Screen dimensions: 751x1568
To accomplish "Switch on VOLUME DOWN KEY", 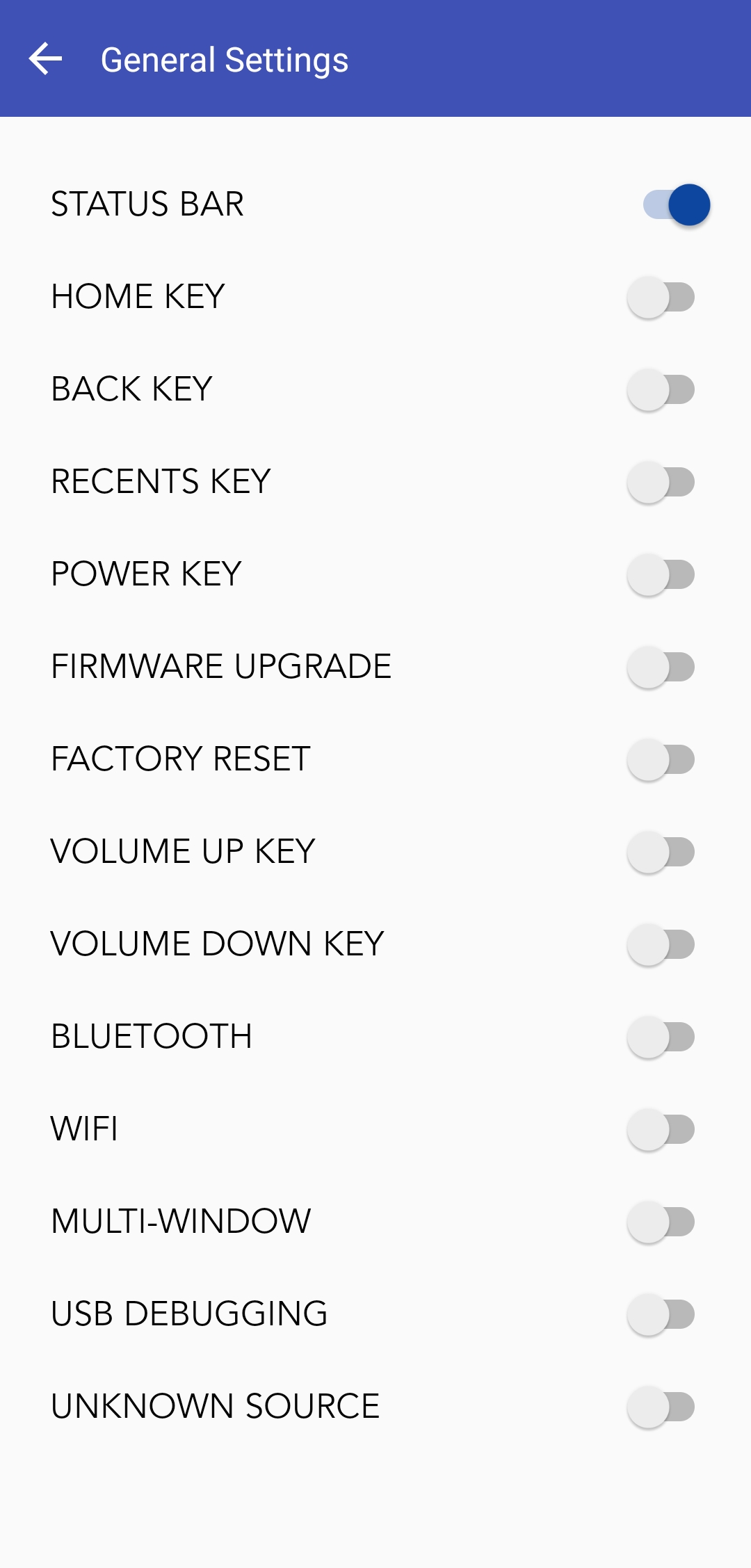I will 661,944.
